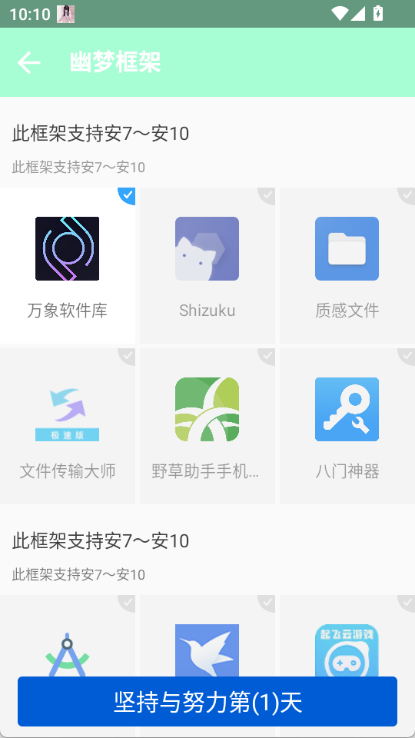The height and width of the screenshot is (738, 415).
Task: Select the Shizuku app tile
Action: point(207,265)
